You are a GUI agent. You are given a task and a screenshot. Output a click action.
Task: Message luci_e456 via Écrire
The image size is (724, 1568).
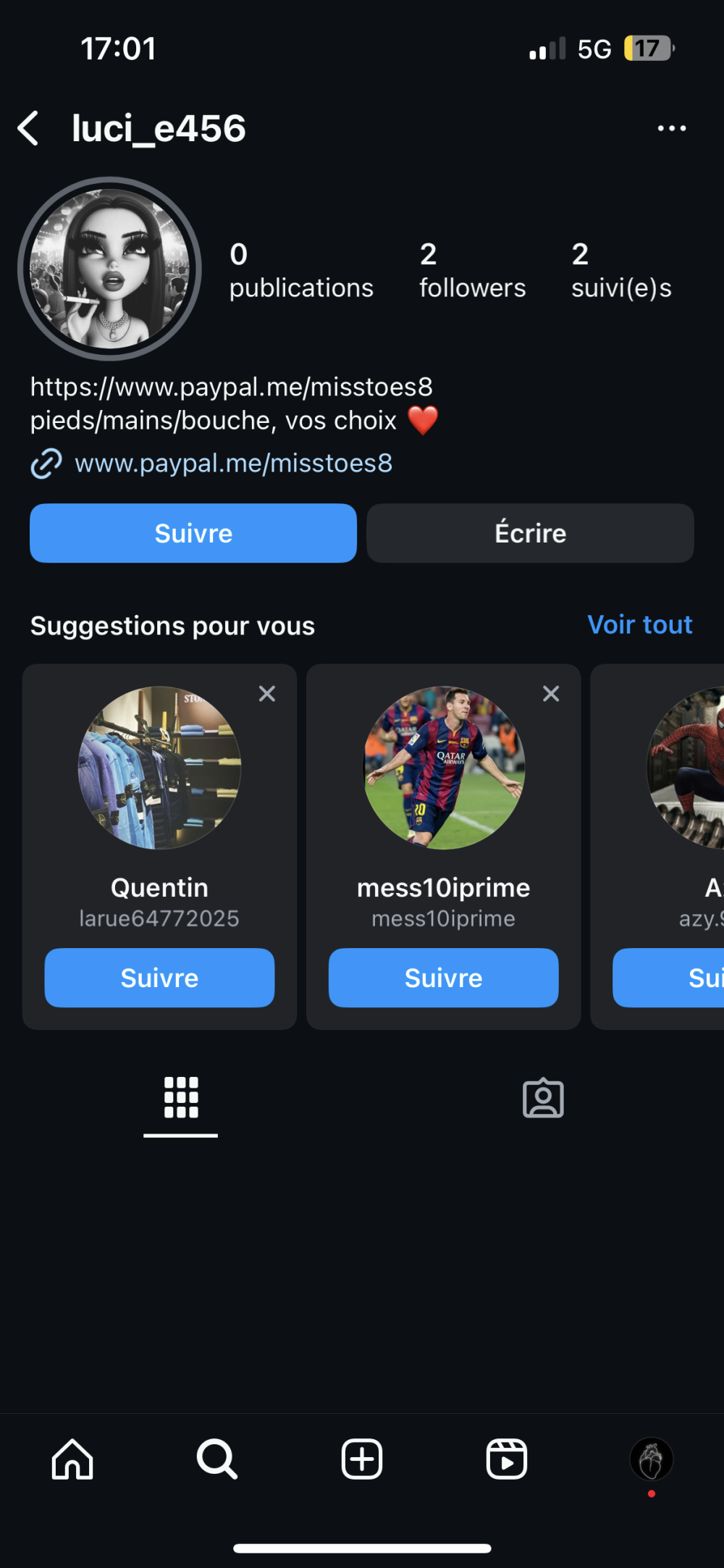(530, 534)
